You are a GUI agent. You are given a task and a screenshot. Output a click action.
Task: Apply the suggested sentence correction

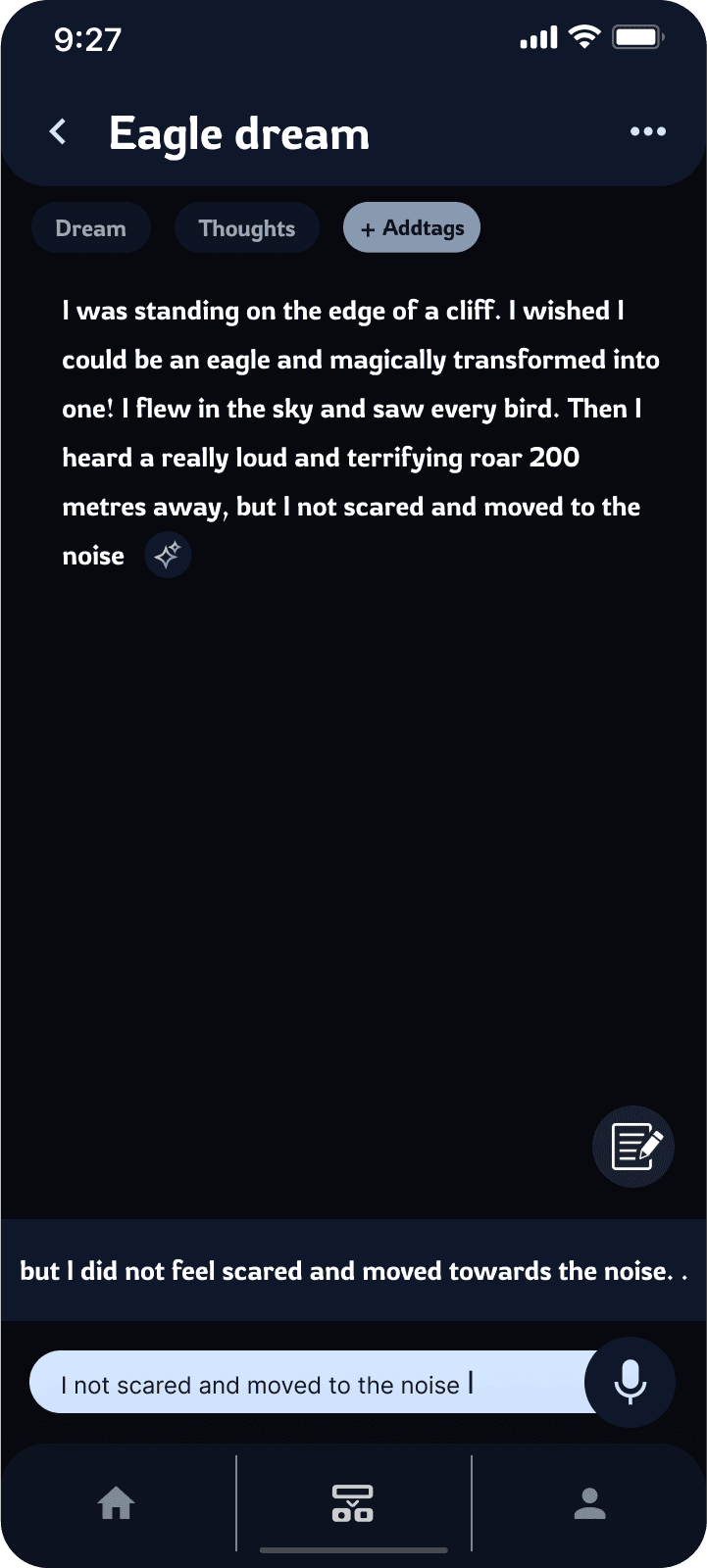tap(354, 1270)
